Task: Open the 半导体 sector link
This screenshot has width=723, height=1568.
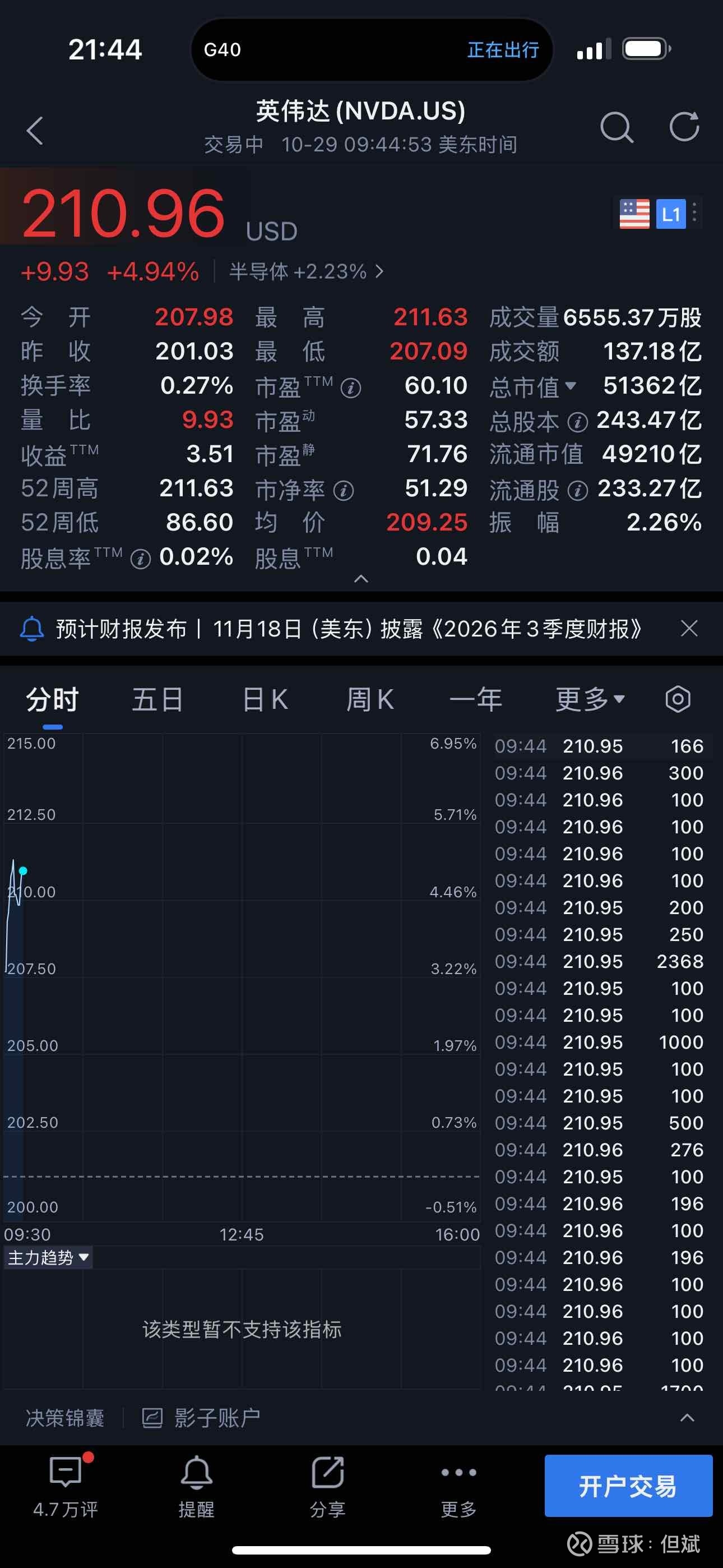Action: tap(306, 271)
